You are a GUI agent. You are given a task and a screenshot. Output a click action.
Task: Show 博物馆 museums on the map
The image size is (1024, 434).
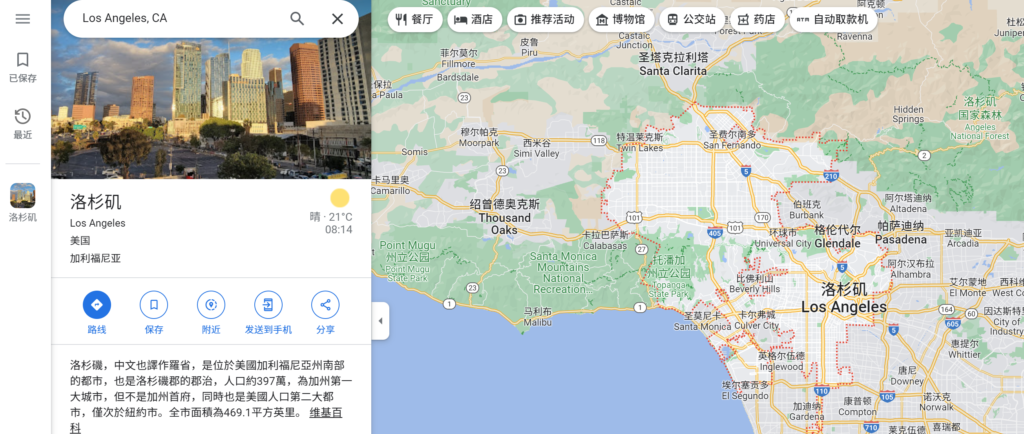click(621, 19)
